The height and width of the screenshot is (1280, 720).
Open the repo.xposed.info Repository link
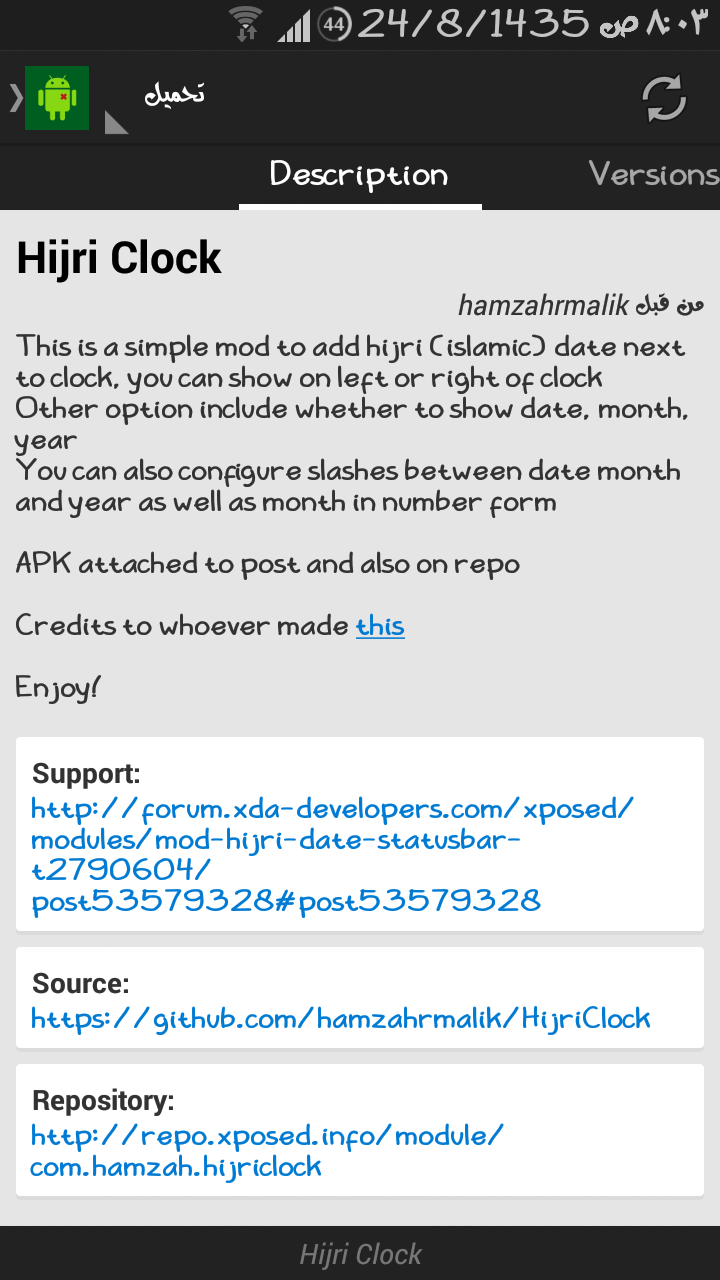[267, 1151]
